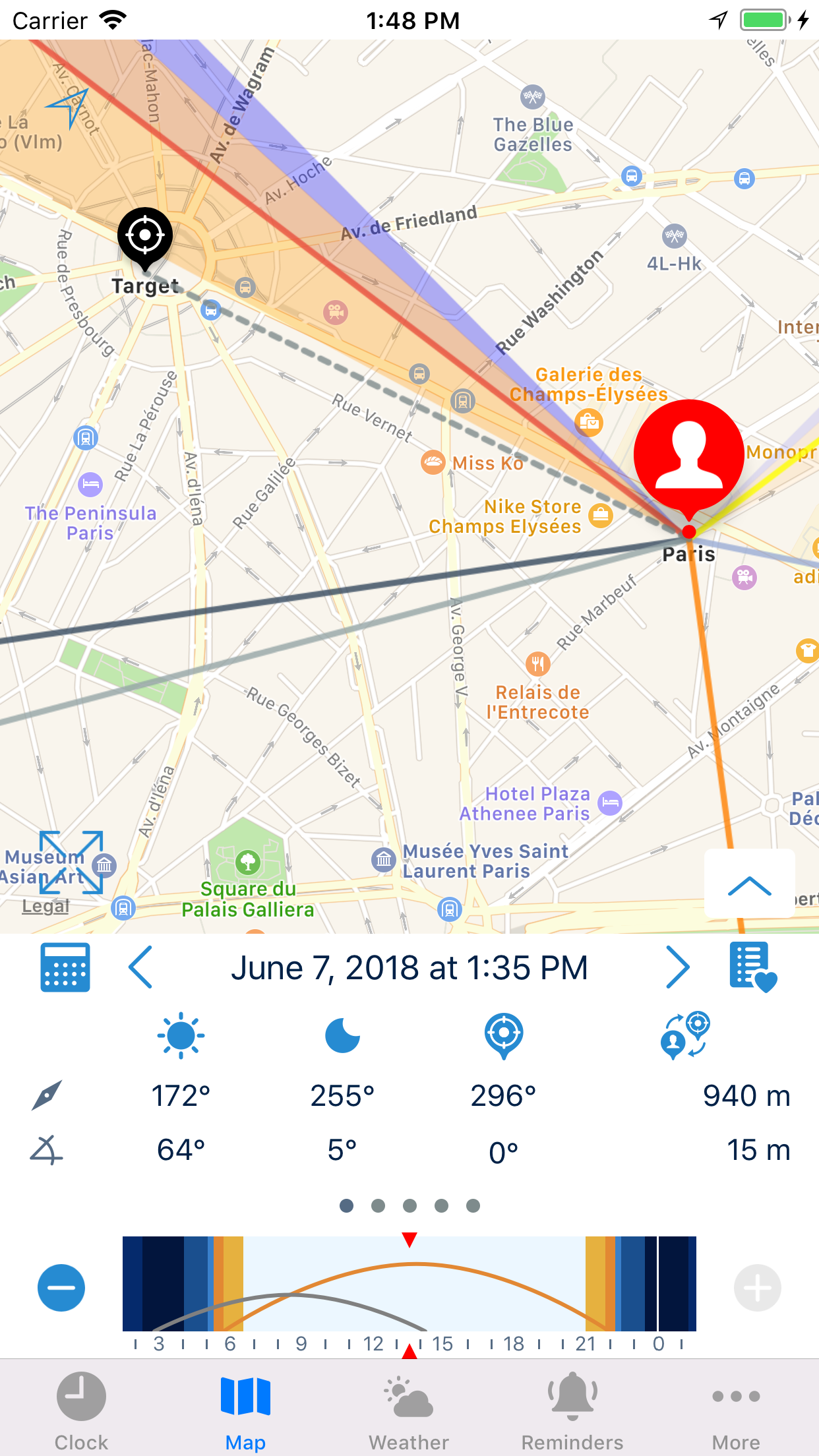Go to the previous date with the left arrow
Image resolution: width=819 pixels, height=1456 pixels.
click(140, 967)
